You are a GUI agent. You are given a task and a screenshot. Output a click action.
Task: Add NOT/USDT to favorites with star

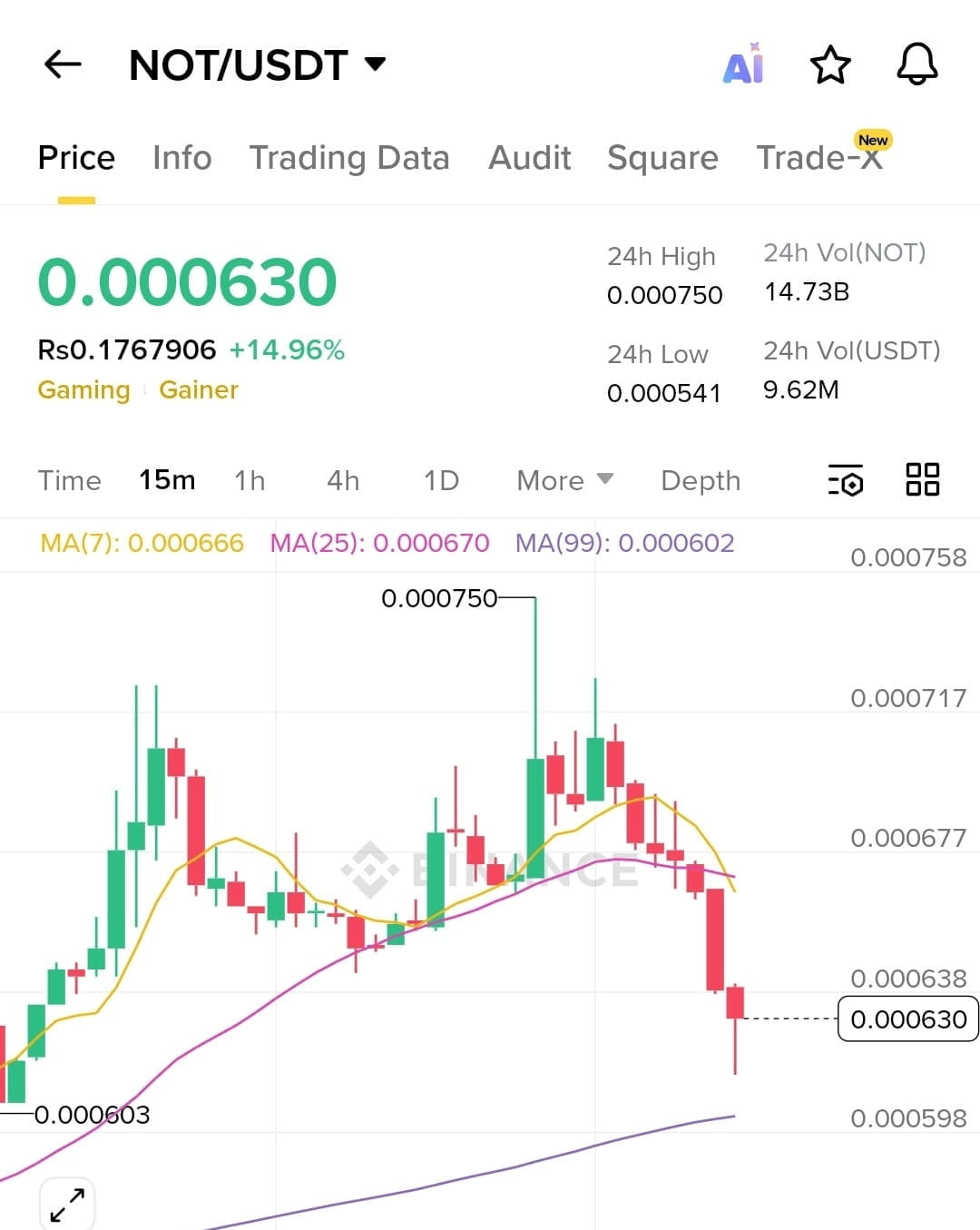829,65
